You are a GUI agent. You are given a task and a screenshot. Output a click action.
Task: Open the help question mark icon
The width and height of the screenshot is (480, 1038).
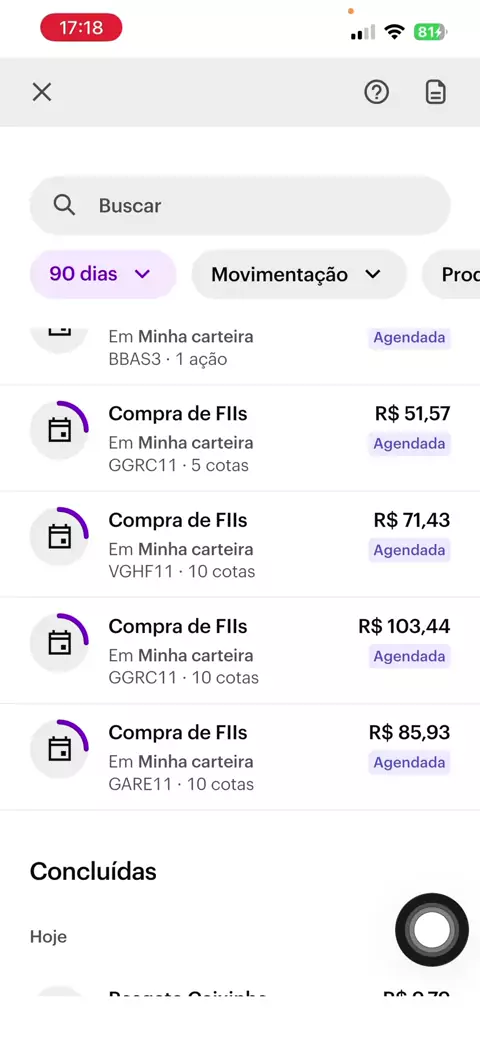click(x=377, y=92)
